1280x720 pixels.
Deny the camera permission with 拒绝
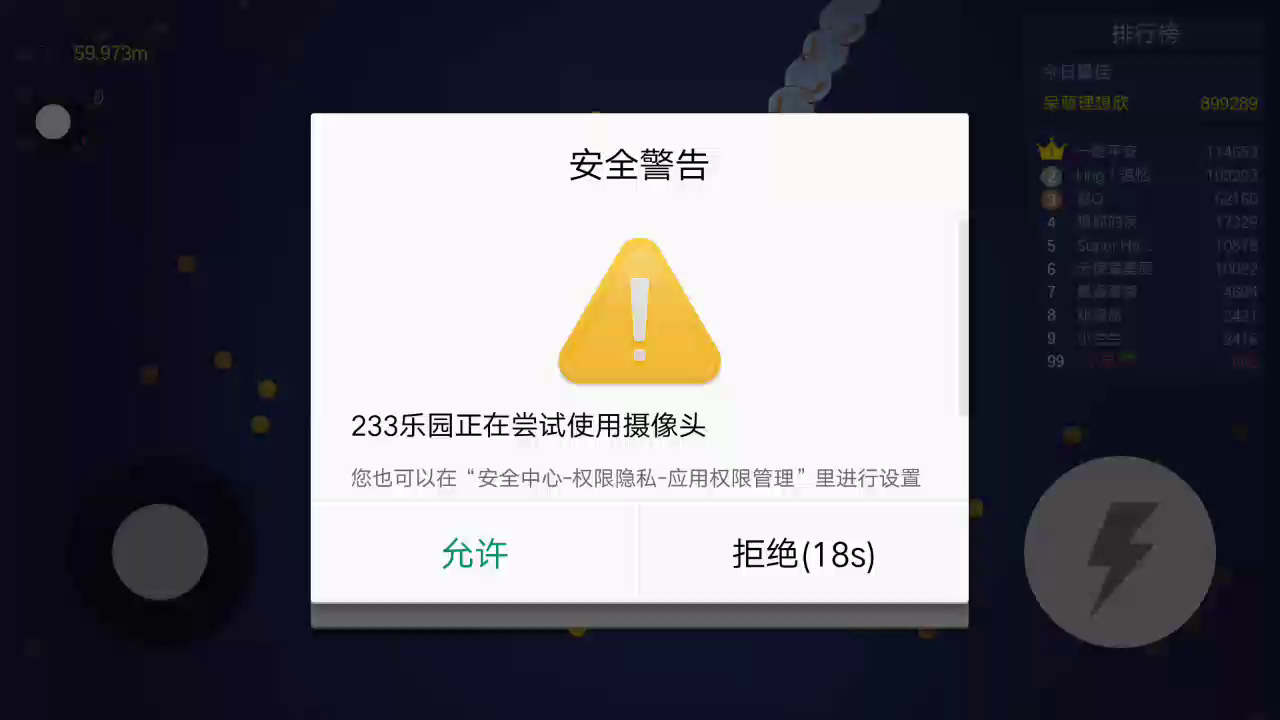pos(803,553)
